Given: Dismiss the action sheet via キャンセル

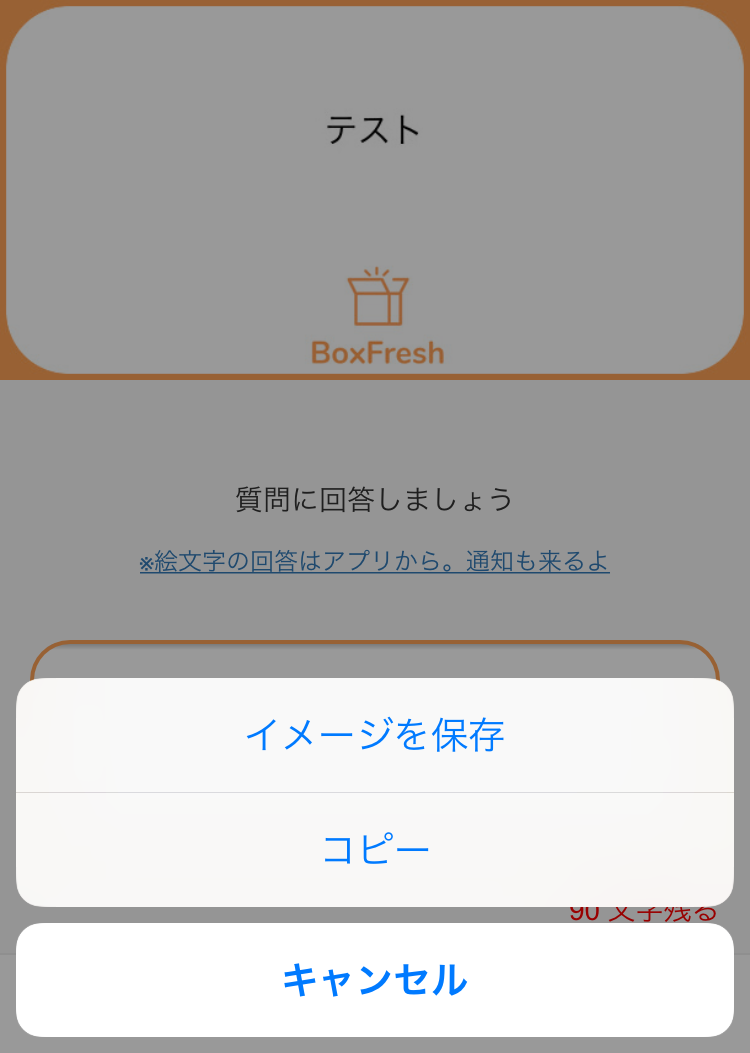Looking at the screenshot, I should (x=375, y=980).
